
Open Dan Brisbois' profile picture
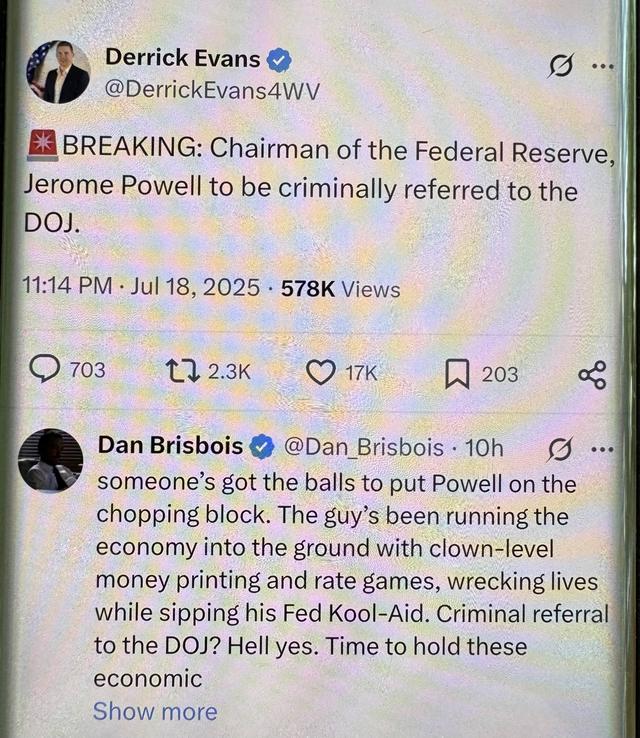pyautogui.click(x=50, y=461)
